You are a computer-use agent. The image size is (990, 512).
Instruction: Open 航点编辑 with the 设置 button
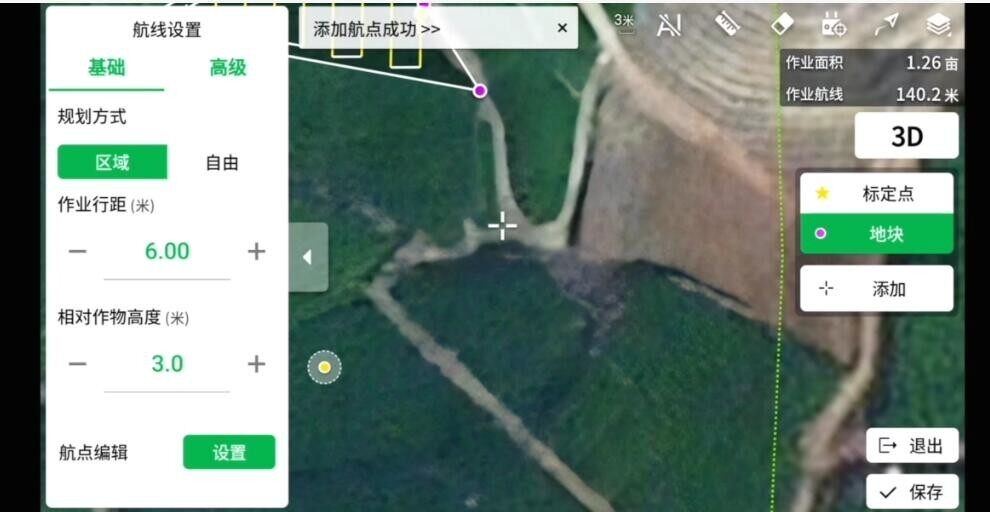229,452
